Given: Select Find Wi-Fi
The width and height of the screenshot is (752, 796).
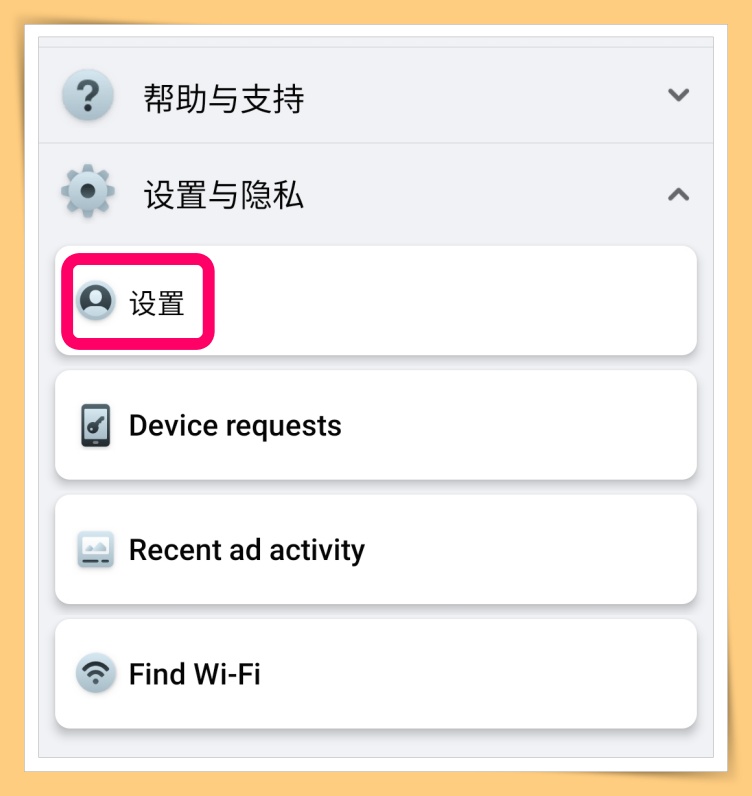Looking at the screenshot, I should click(375, 674).
